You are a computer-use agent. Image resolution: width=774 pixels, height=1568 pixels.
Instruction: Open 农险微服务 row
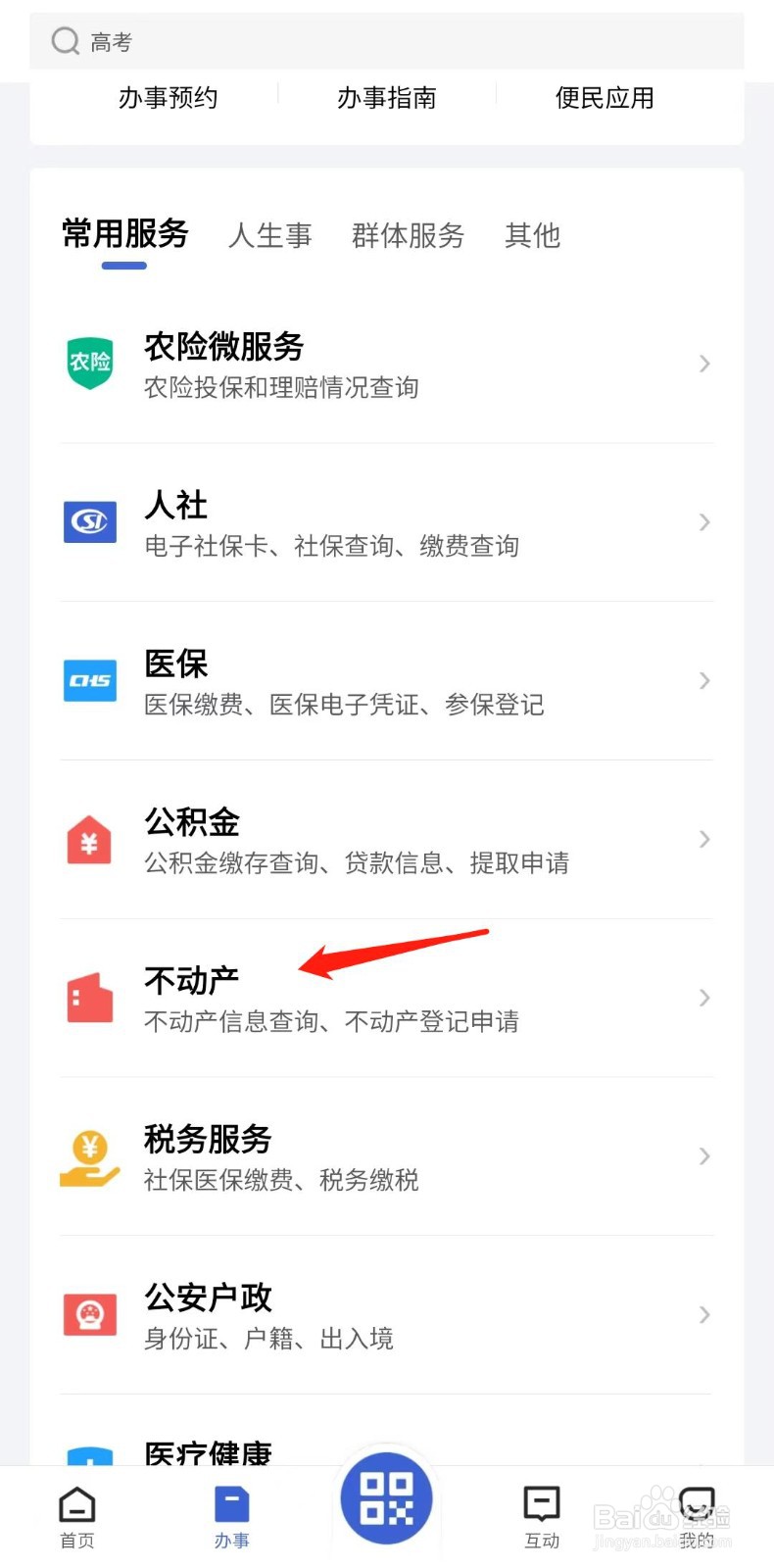click(x=387, y=364)
